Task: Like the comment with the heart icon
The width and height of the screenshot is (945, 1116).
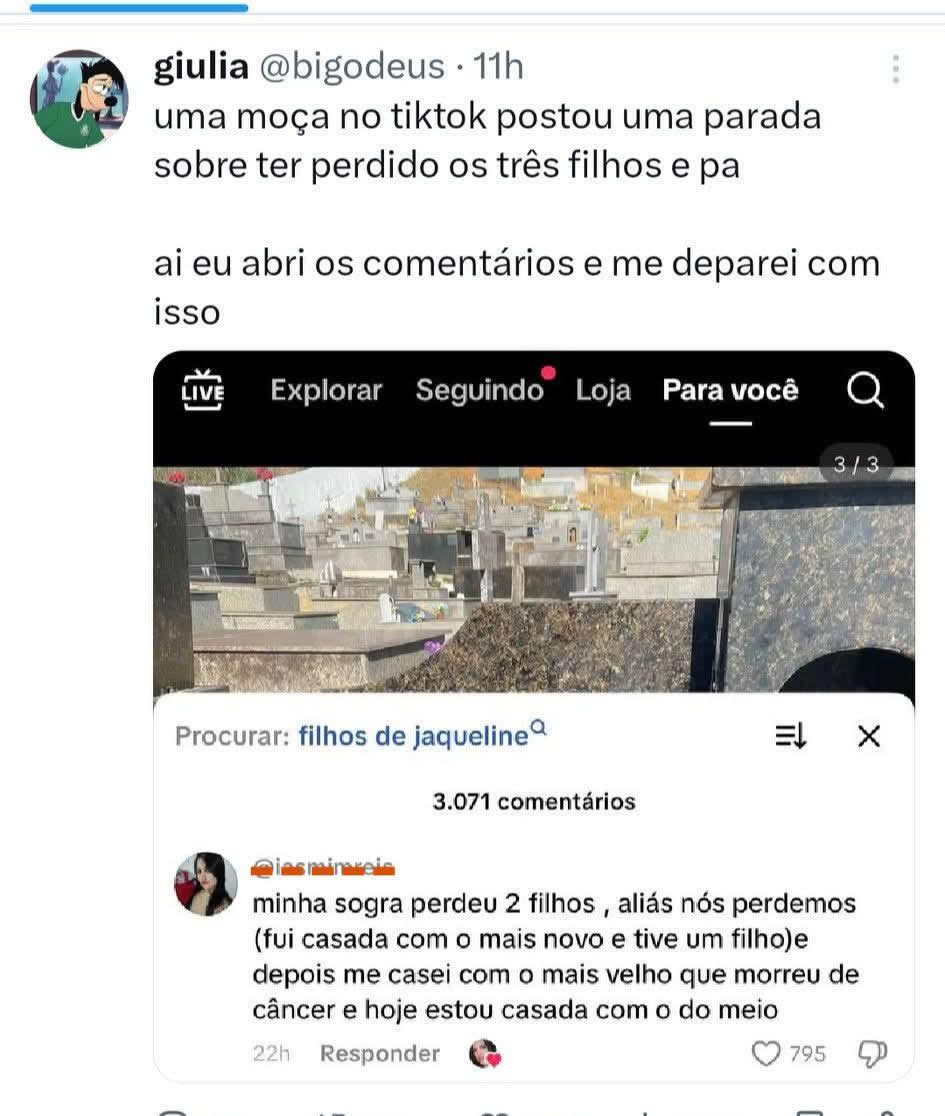Action: point(765,1053)
